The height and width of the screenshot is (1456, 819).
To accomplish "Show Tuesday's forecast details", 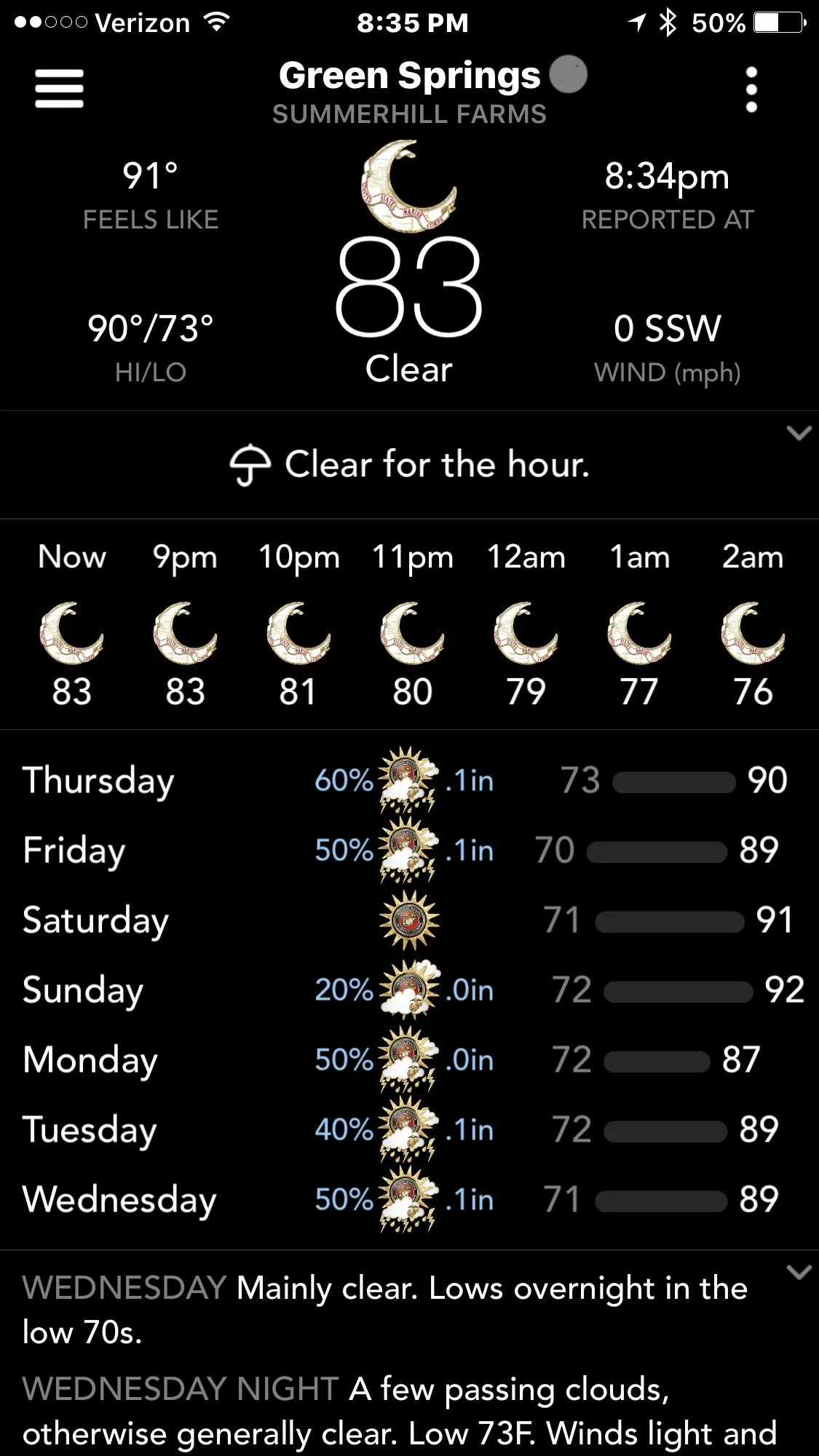I will point(408,1129).
